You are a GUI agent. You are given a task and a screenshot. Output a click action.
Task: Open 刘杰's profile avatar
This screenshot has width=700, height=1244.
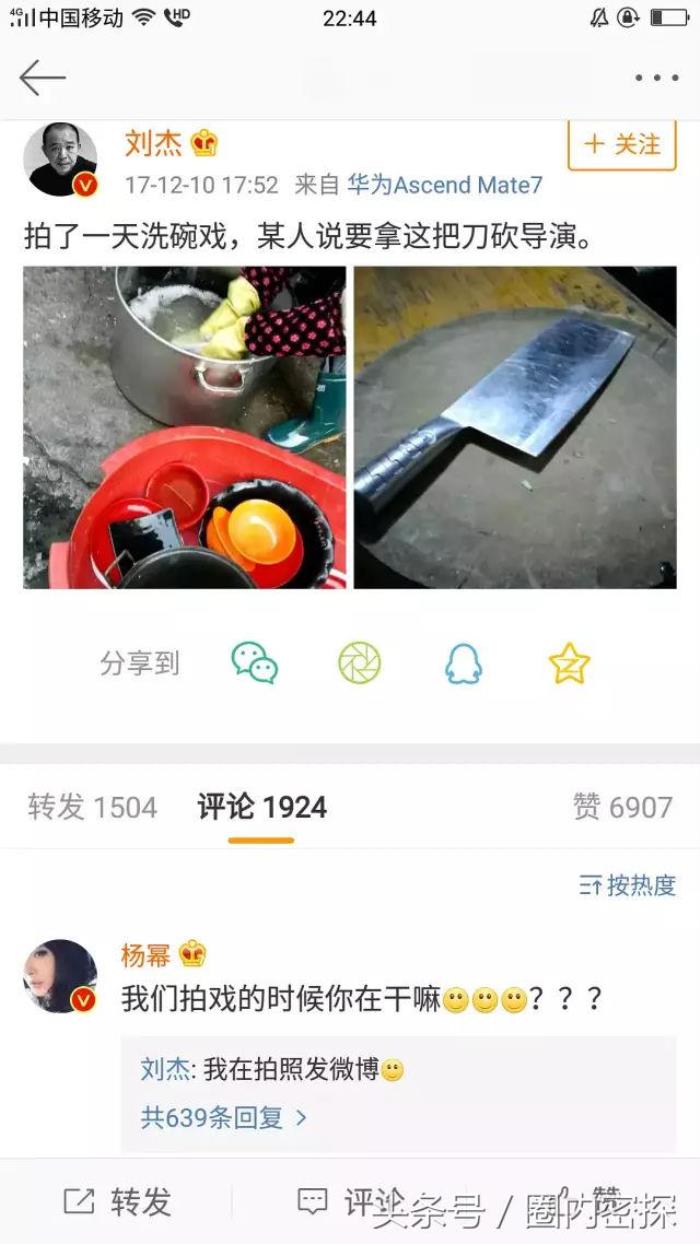click(x=60, y=159)
